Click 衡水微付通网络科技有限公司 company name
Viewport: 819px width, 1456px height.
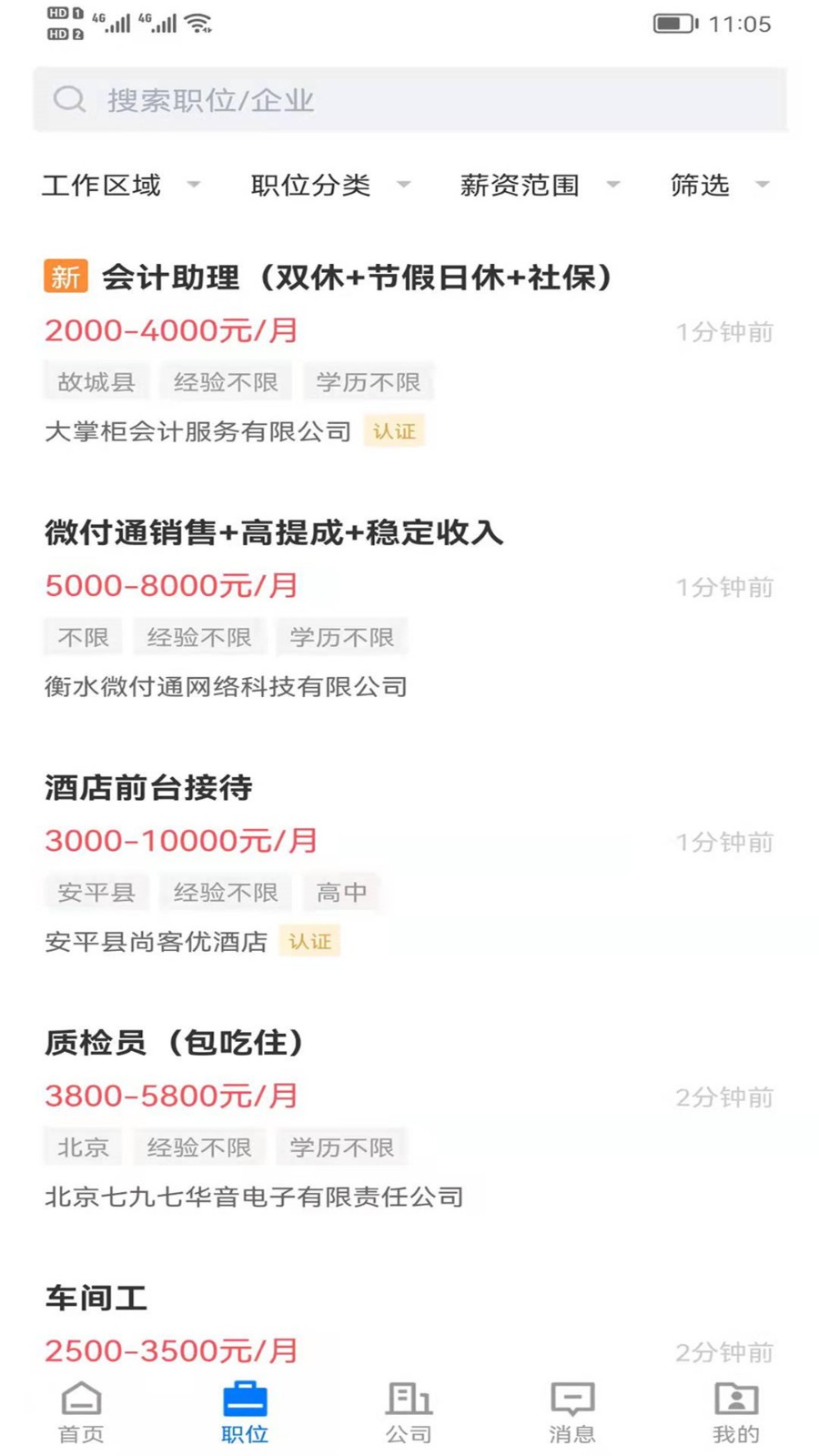tap(227, 688)
